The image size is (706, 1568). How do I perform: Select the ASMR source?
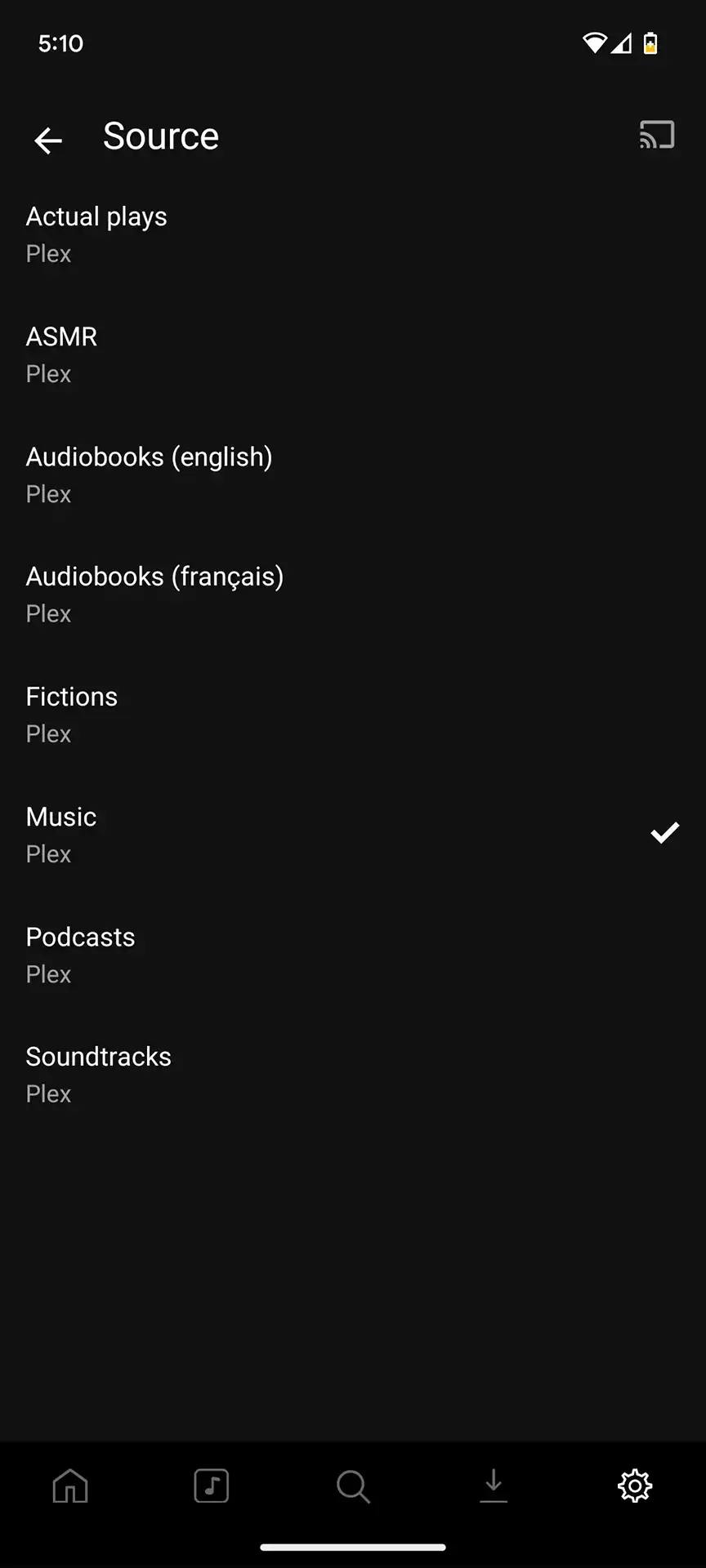pyautogui.click(x=61, y=336)
